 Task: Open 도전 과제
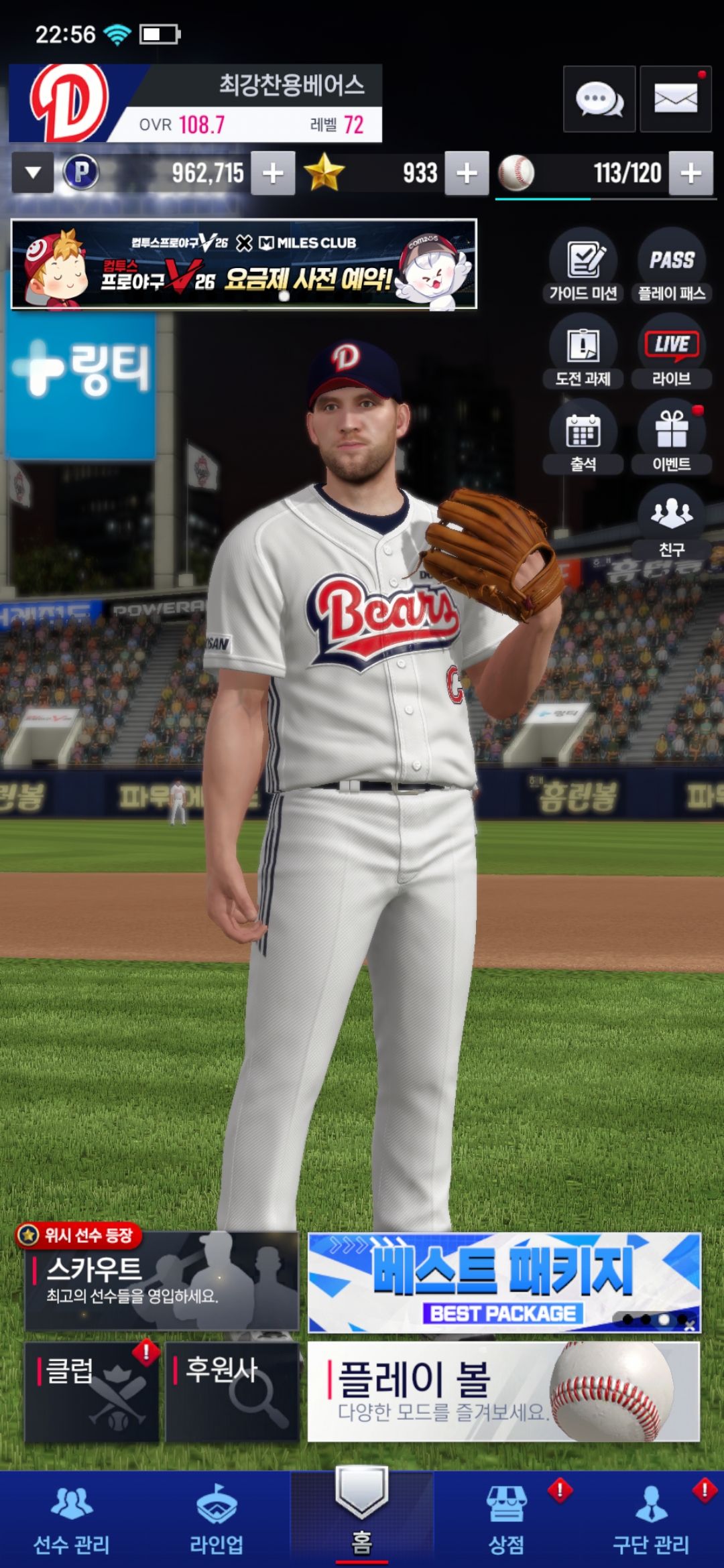[x=583, y=350]
